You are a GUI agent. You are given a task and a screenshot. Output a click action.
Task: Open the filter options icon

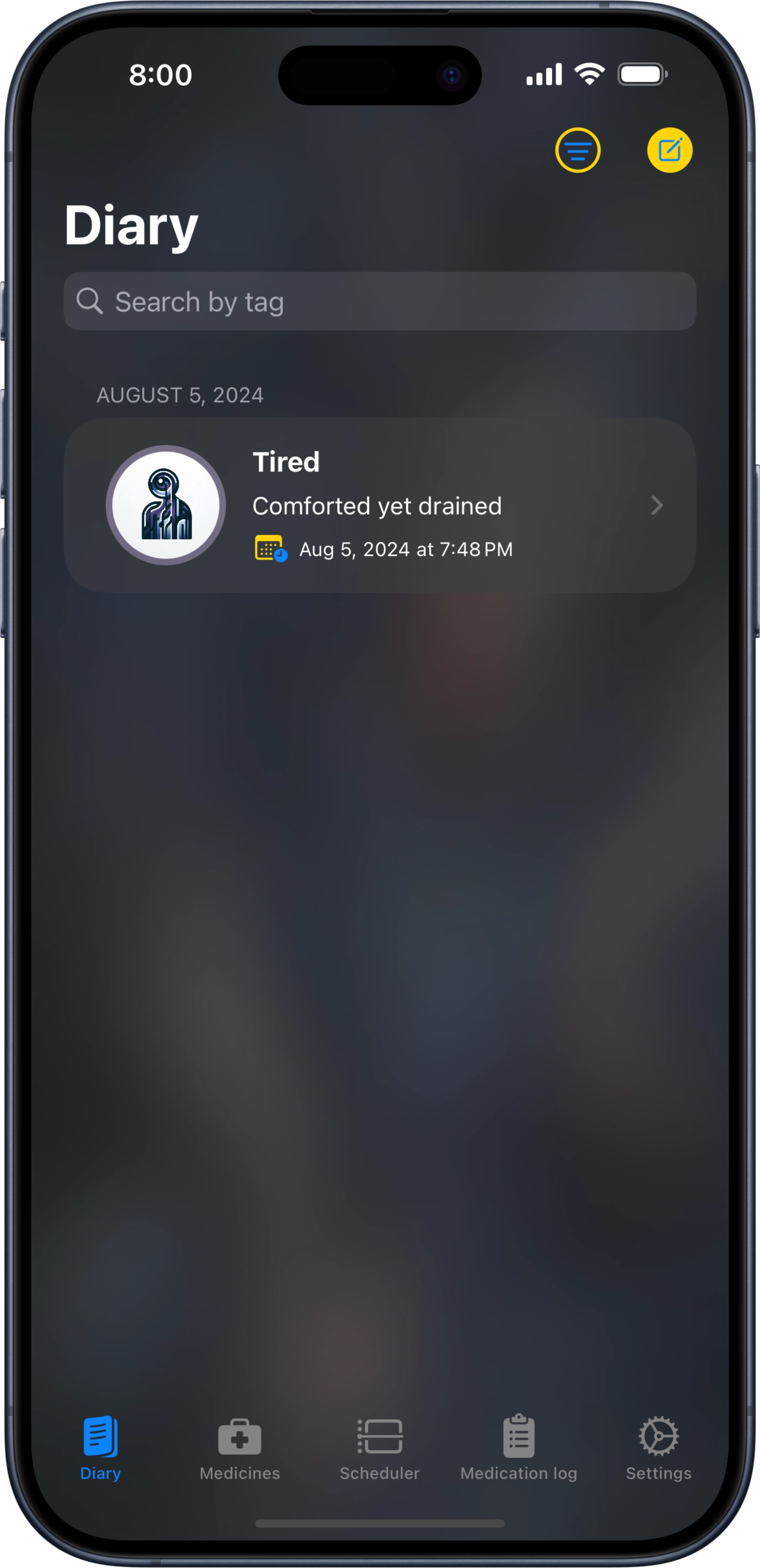(578, 150)
